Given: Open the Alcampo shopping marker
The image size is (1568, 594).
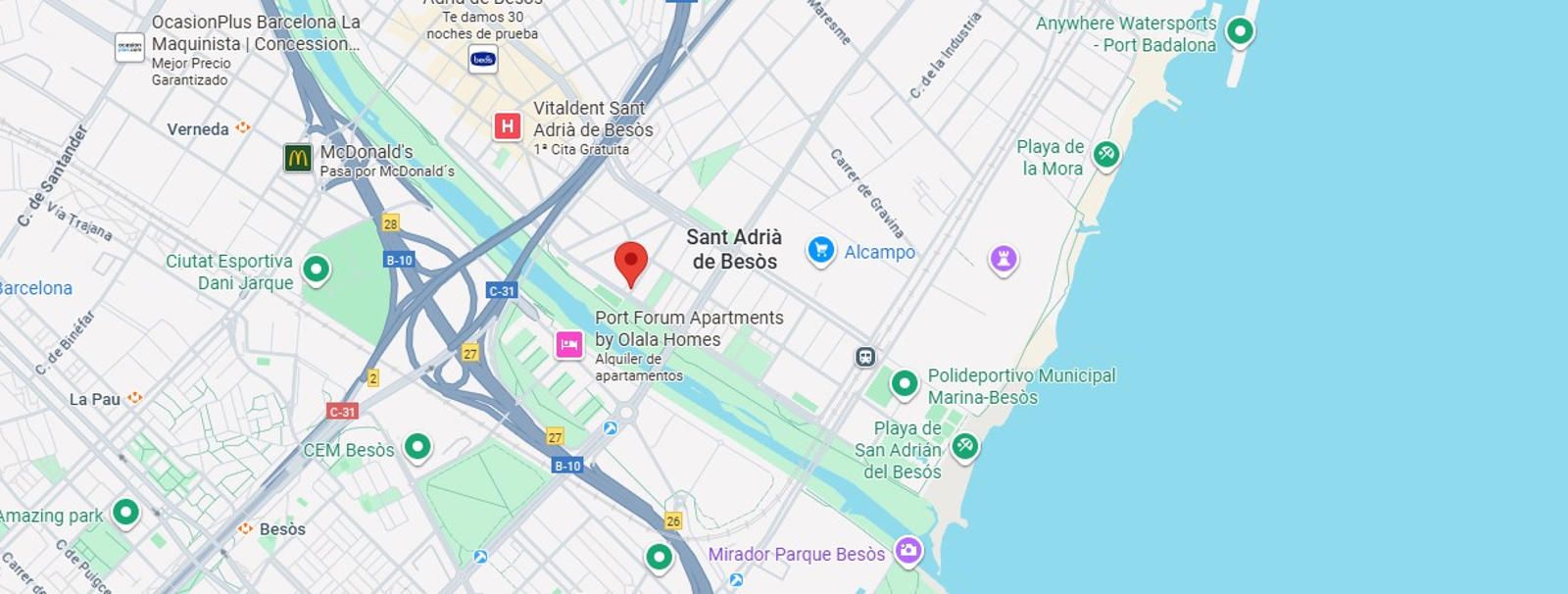Looking at the screenshot, I should tap(820, 251).
